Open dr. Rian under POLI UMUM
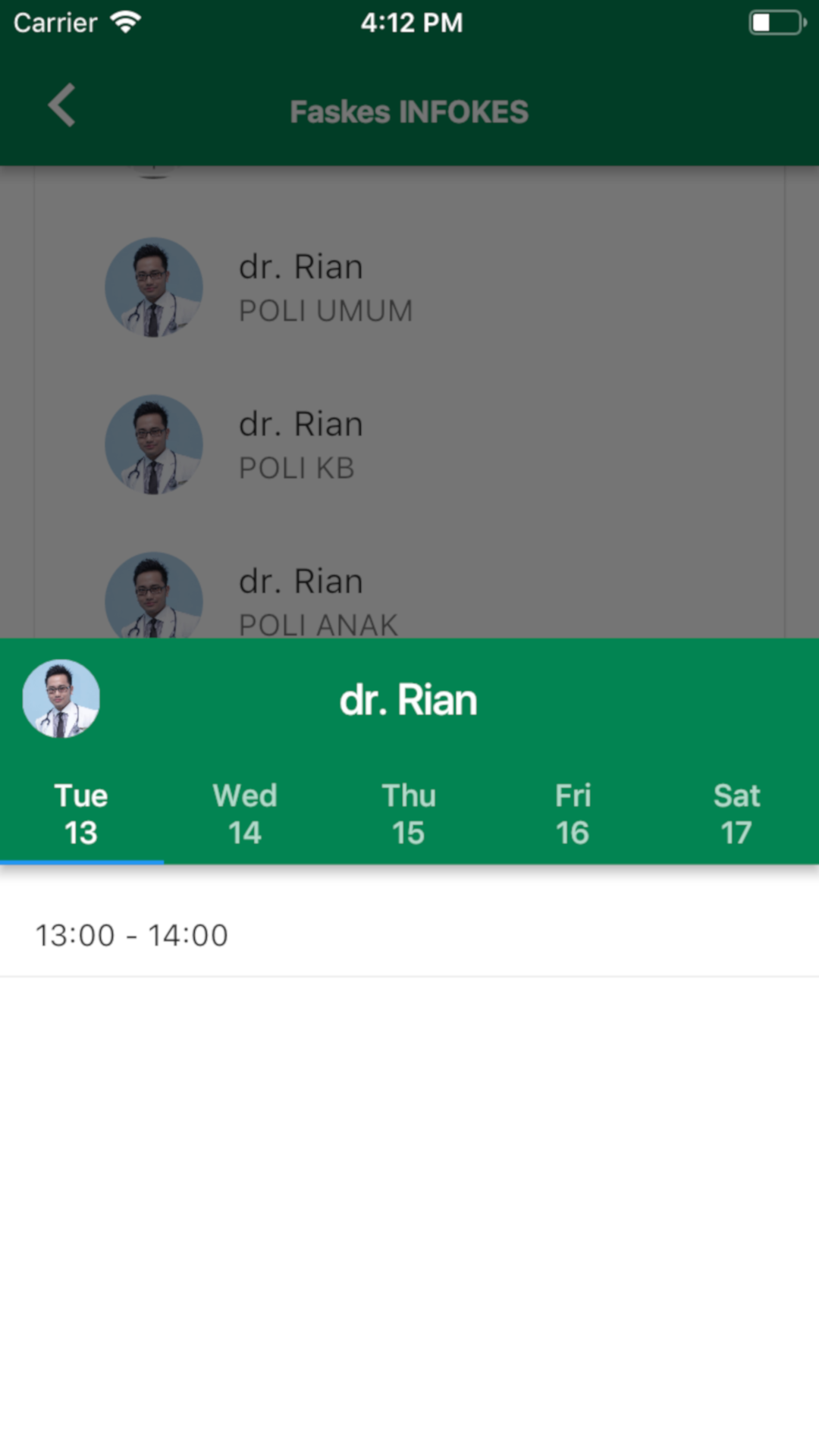This screenshot has width=819, height=1456. [x=409, y=288]
